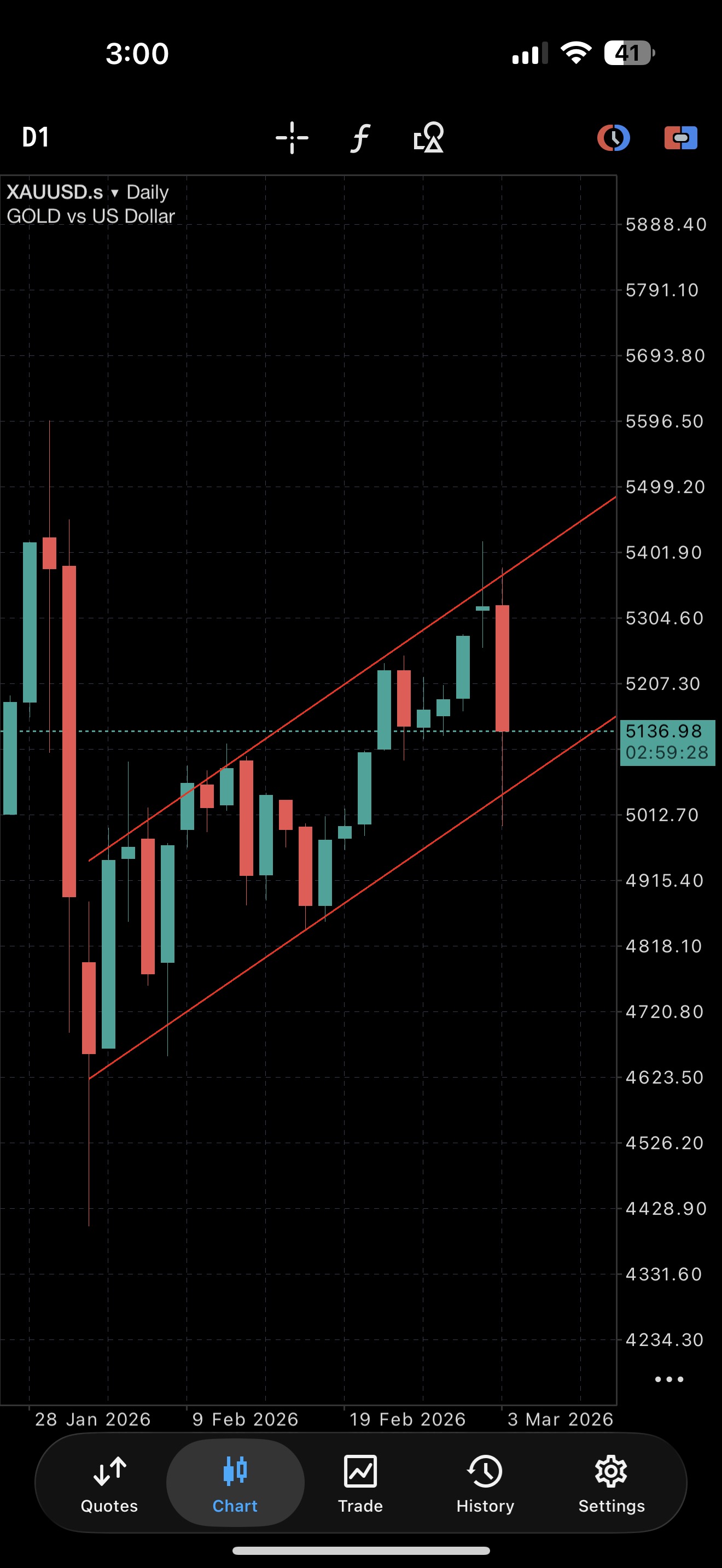Viewport: 722px width, 1568px height.
Task: Select the Chart tab
Action: [x=235, y=1484]
